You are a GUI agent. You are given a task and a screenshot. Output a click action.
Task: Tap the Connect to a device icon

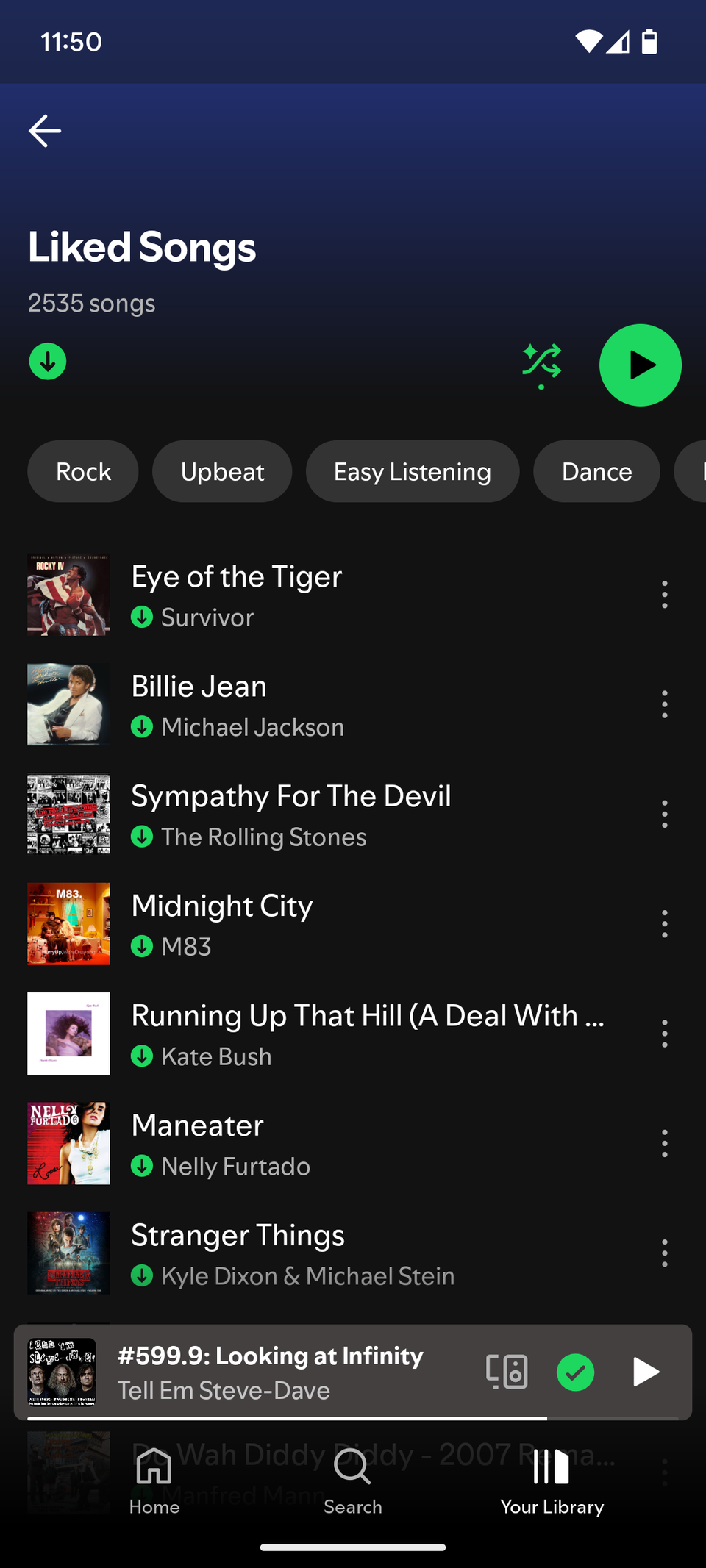coord(507,1372)
